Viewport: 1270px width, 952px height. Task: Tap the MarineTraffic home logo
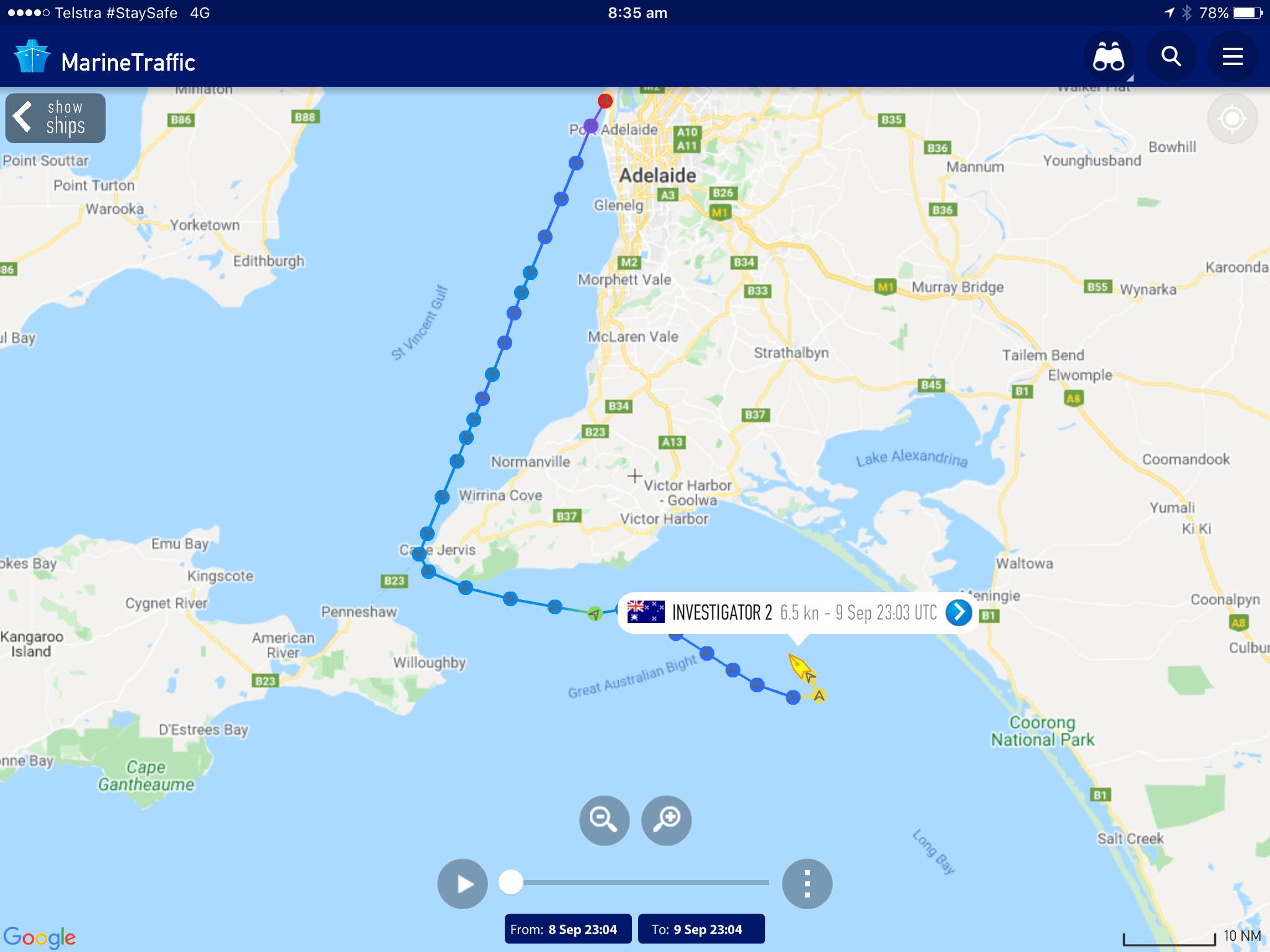pyautogui.click(x=32, y=57)
